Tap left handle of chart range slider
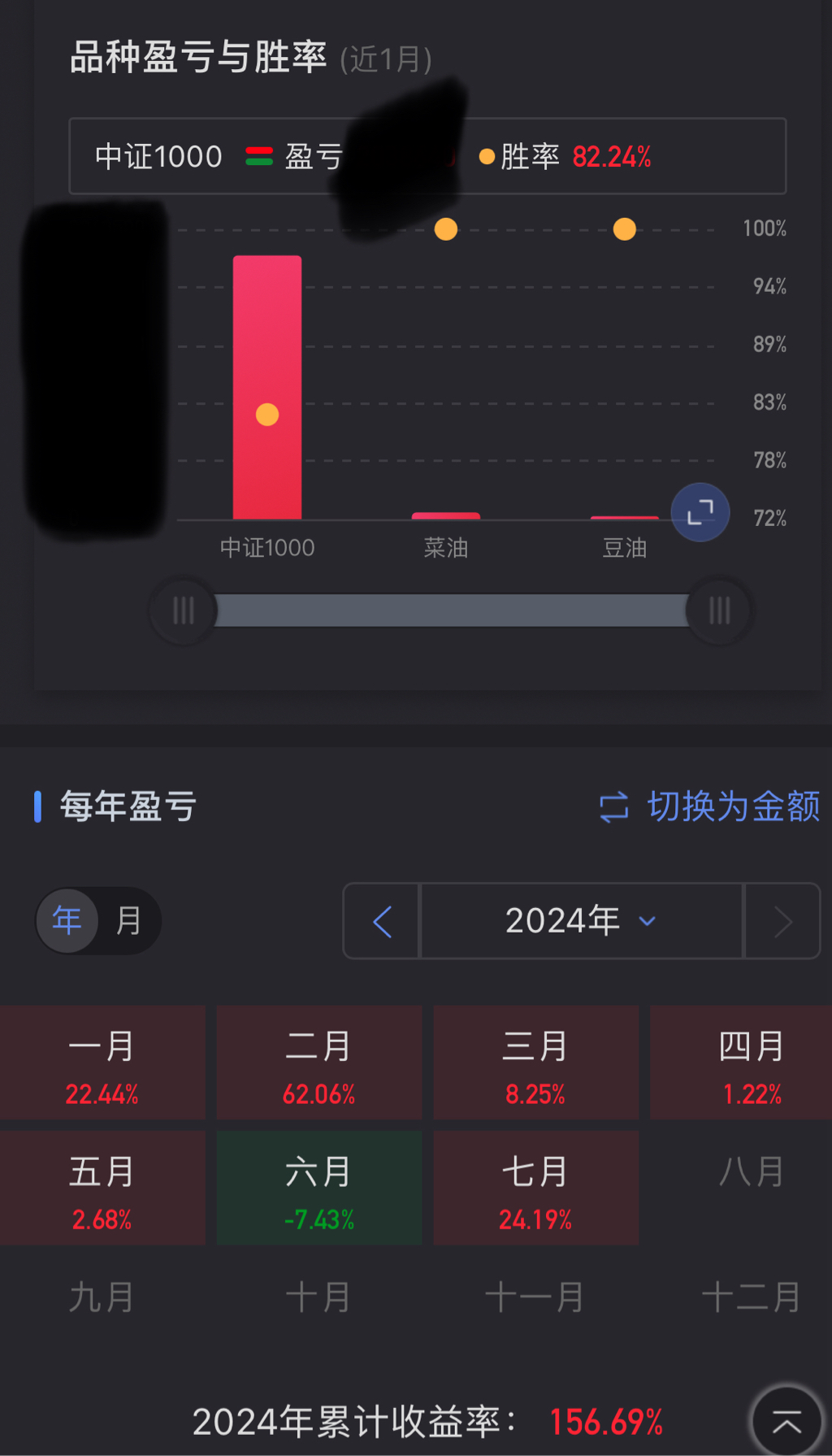 [184, 611]
